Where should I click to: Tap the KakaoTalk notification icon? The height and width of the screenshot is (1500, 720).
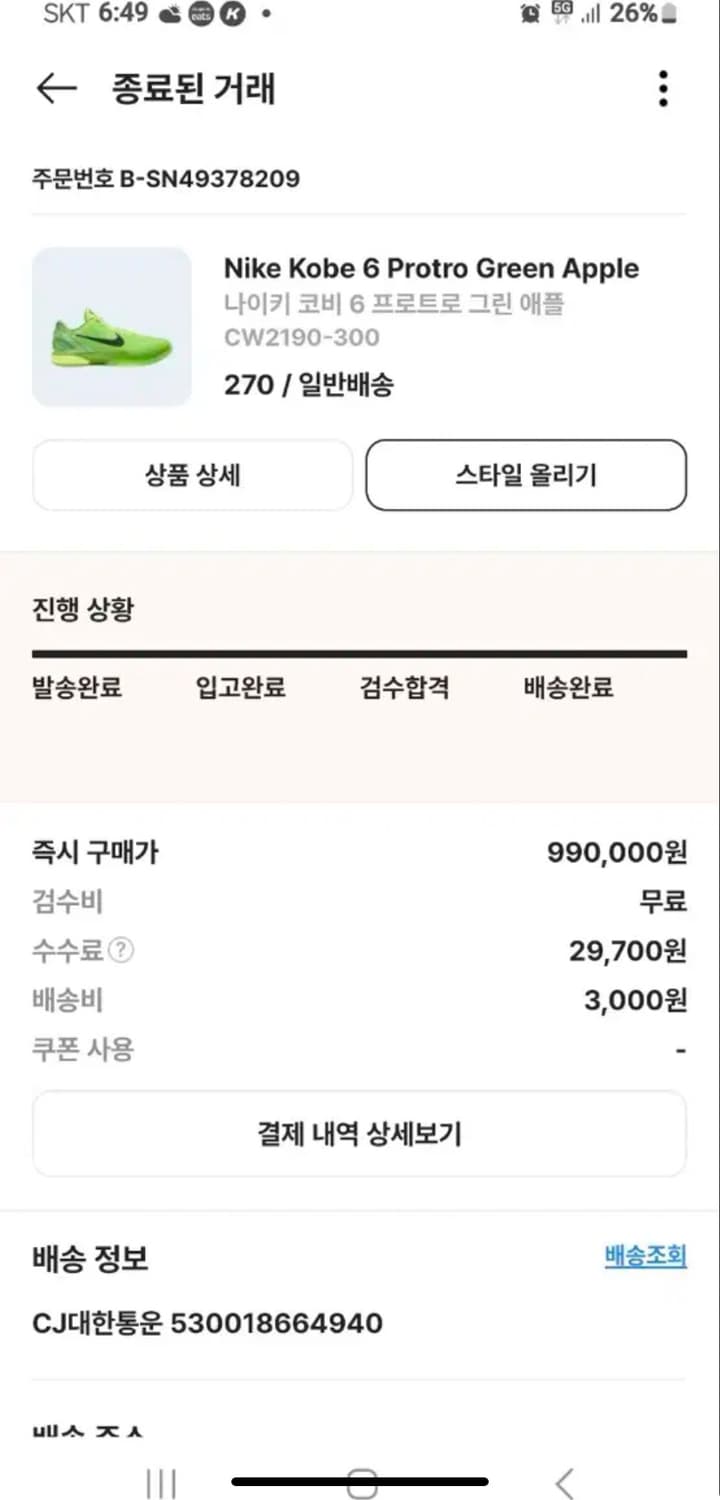click(231, 15)
